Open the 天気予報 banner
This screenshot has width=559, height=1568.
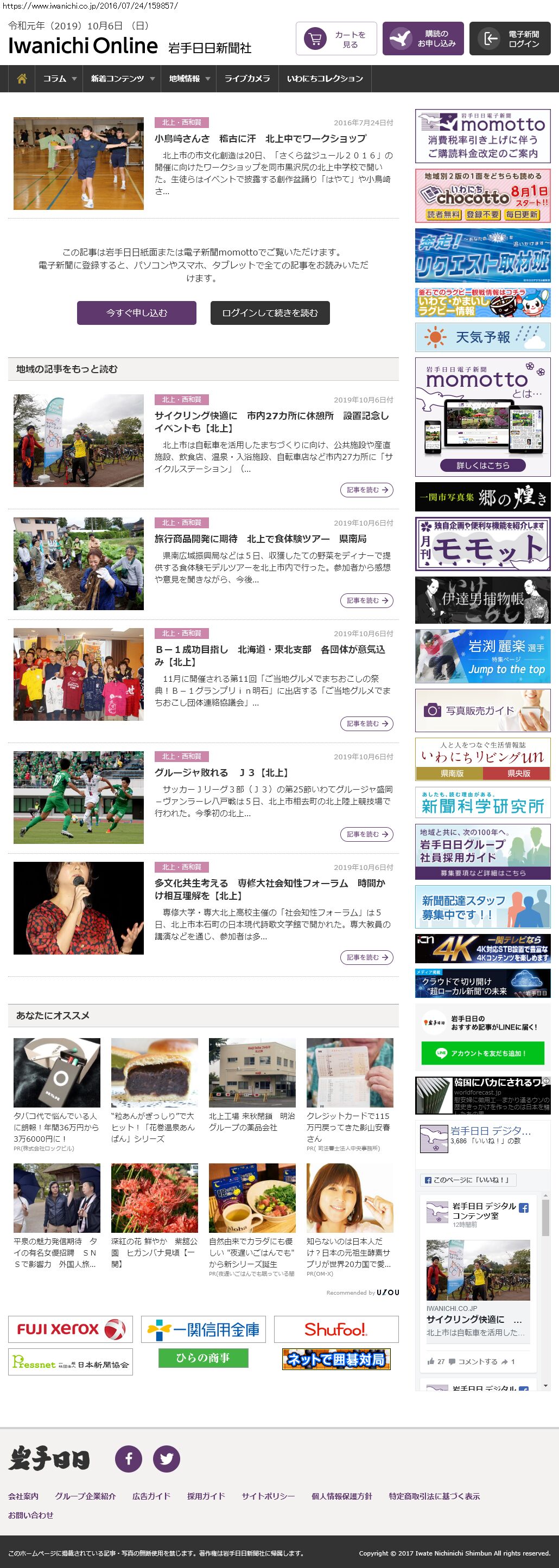click(482, 337)
